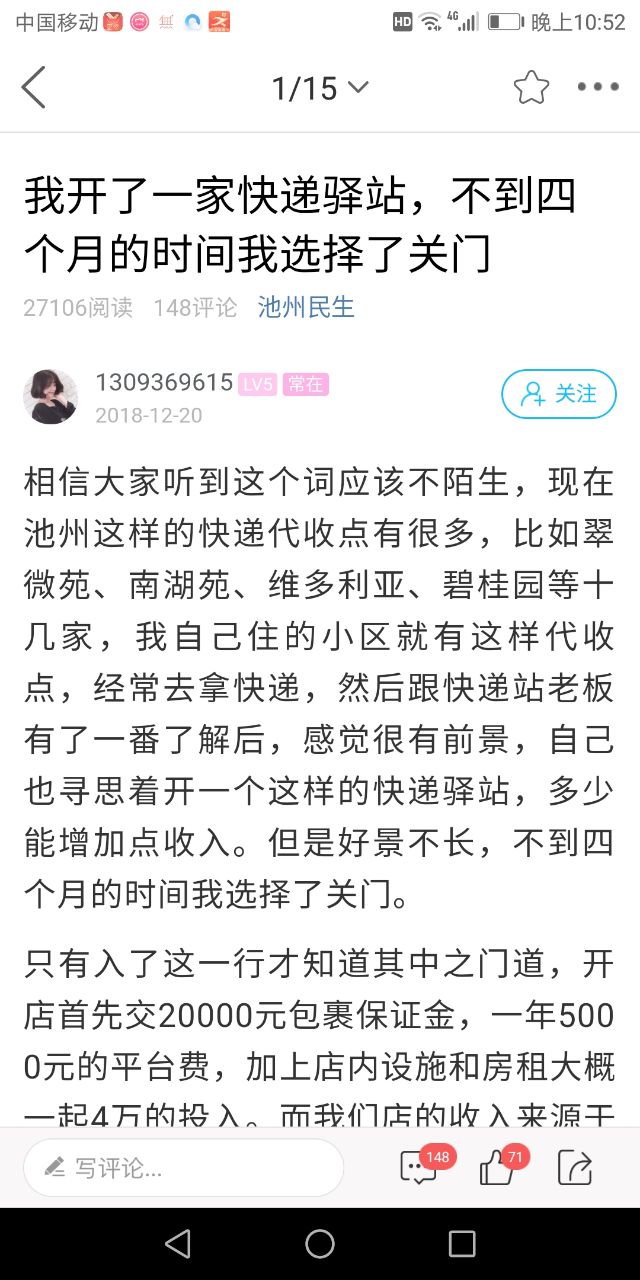Screen dimensions: 640x1280
Task: Like this post with the thumbs-up icon
Action: click(x=497, y=1167)
